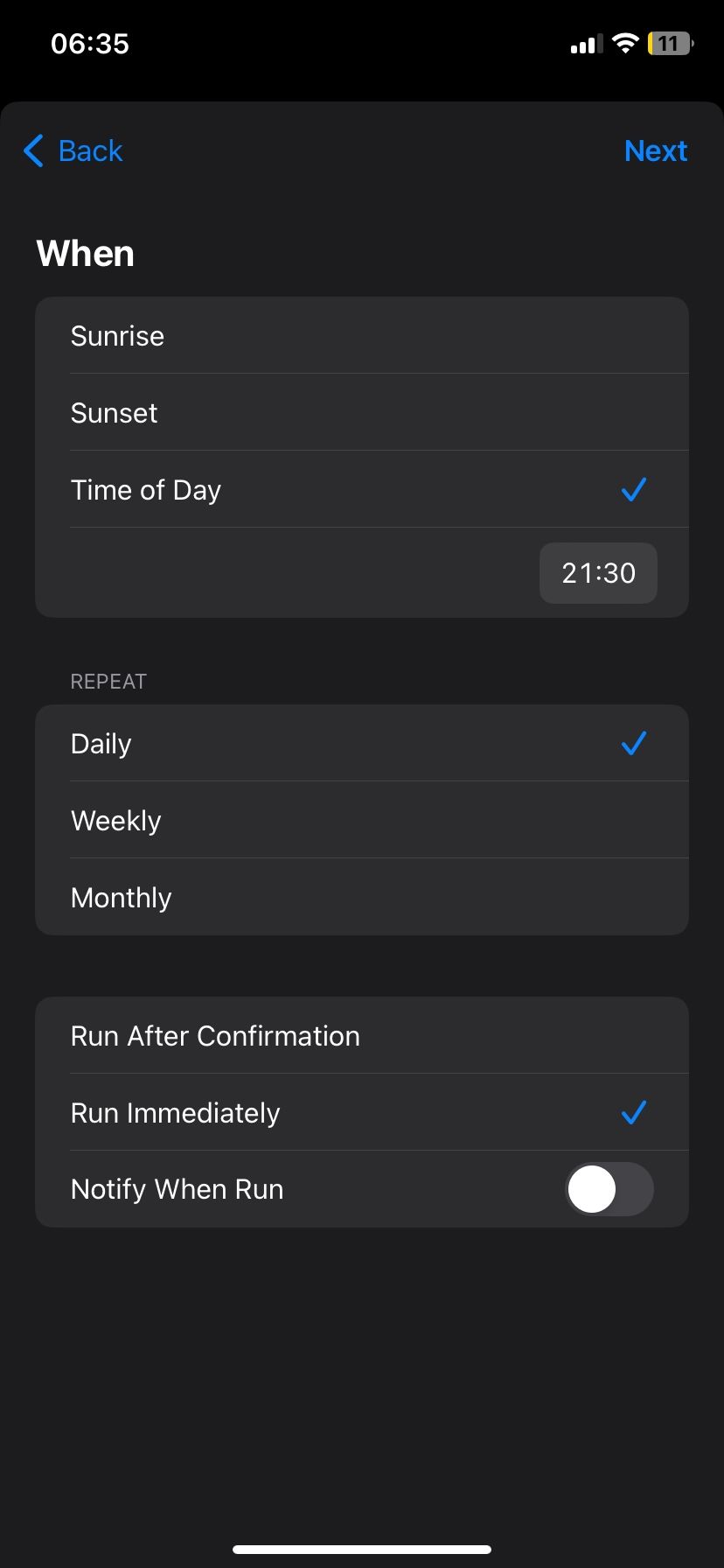Tap the back chevron arrow
Screen dimensions: 724x1568
[x=32, y=150]
